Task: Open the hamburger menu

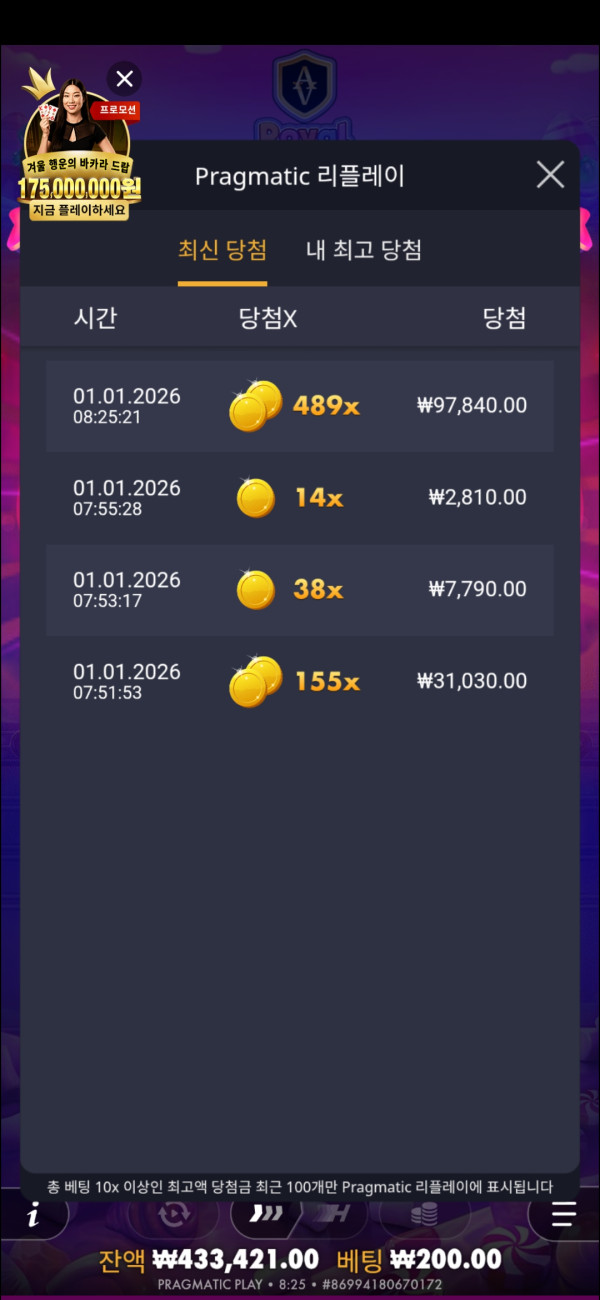Action: coord(564,1215)
